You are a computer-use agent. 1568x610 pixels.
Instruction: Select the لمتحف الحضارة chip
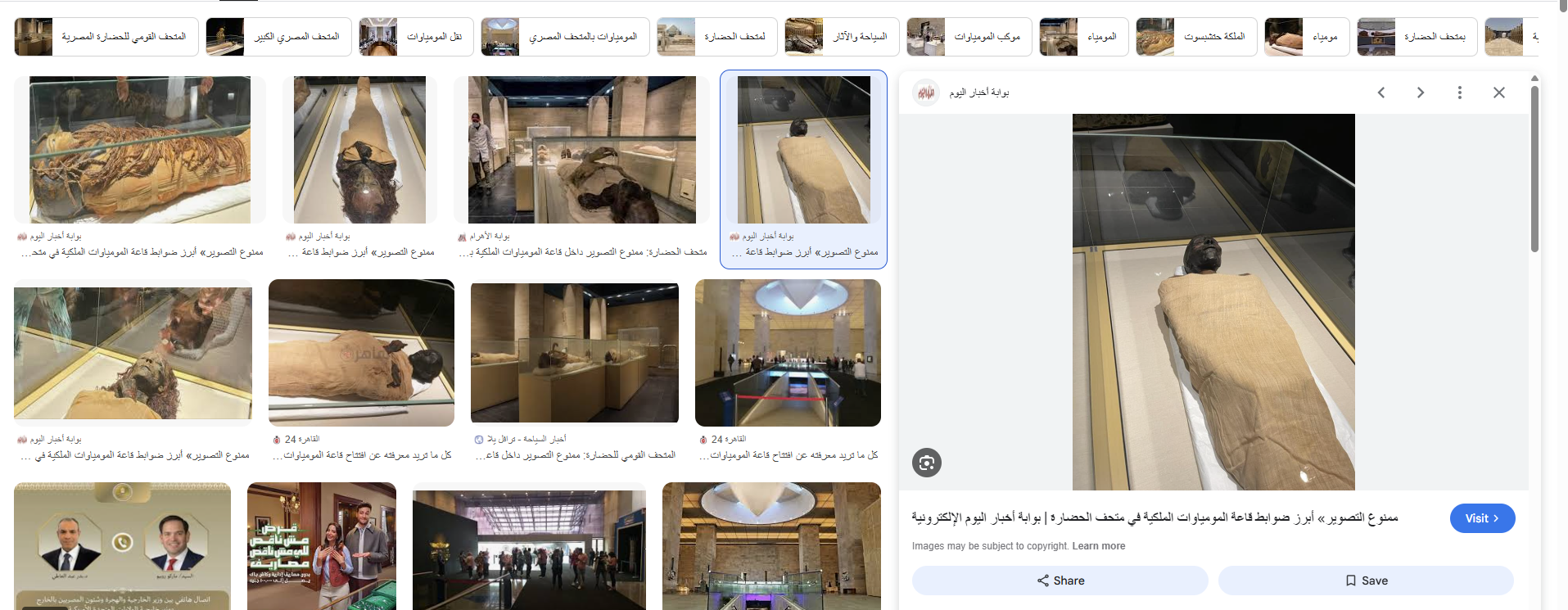pos(717,37)
